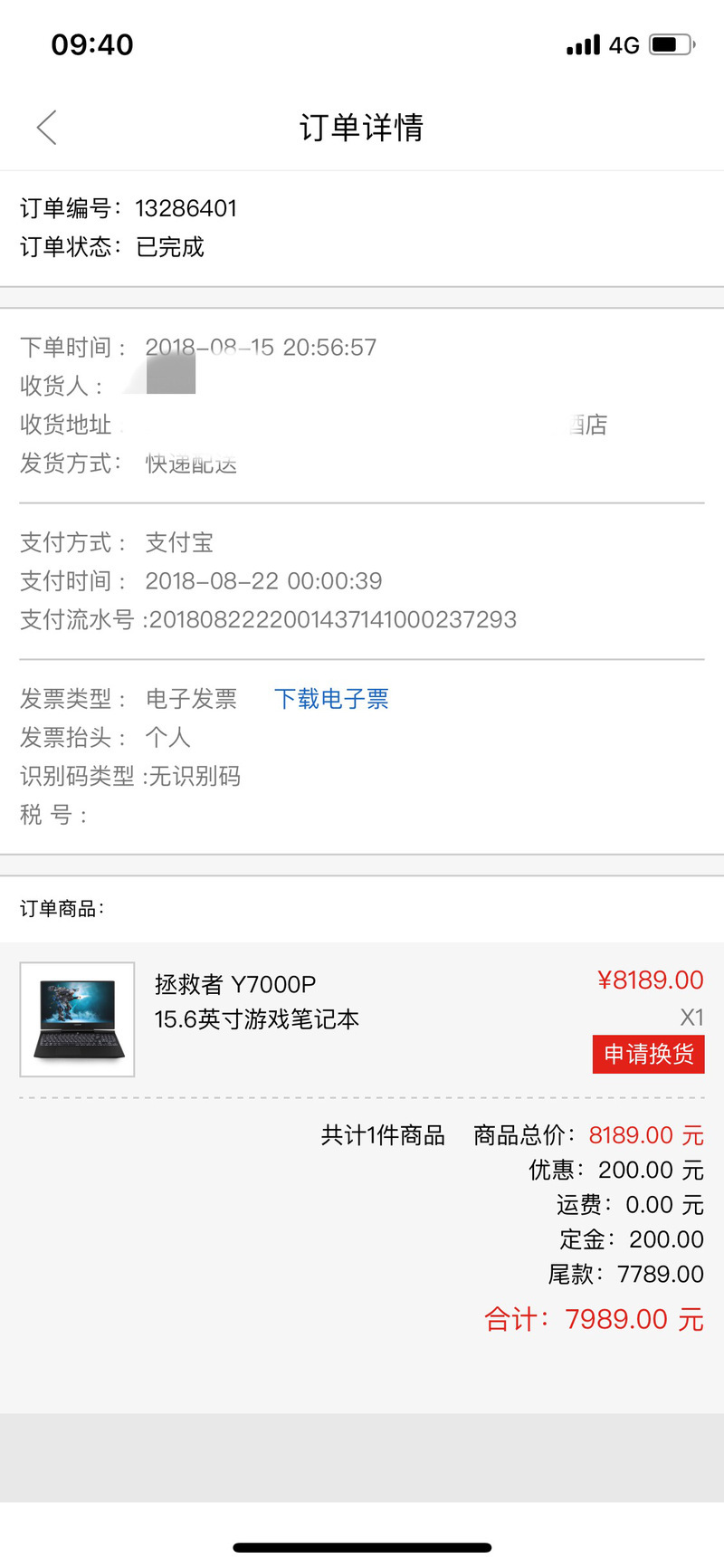Open the 拯救者 Y7000P product thumbnail
724x1568 pixels.
point(78,1019)
